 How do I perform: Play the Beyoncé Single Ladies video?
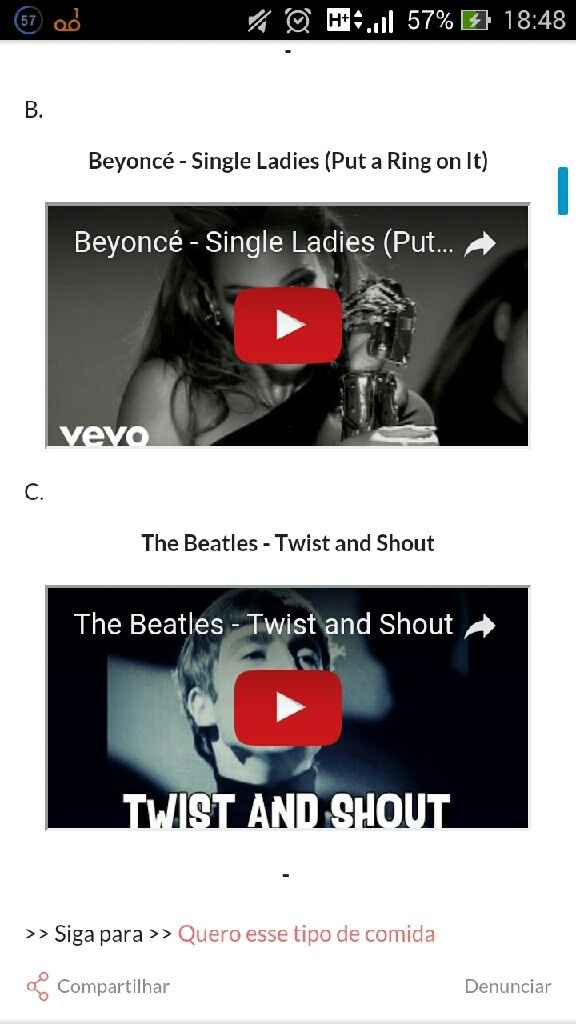click(x=287, y=325)
